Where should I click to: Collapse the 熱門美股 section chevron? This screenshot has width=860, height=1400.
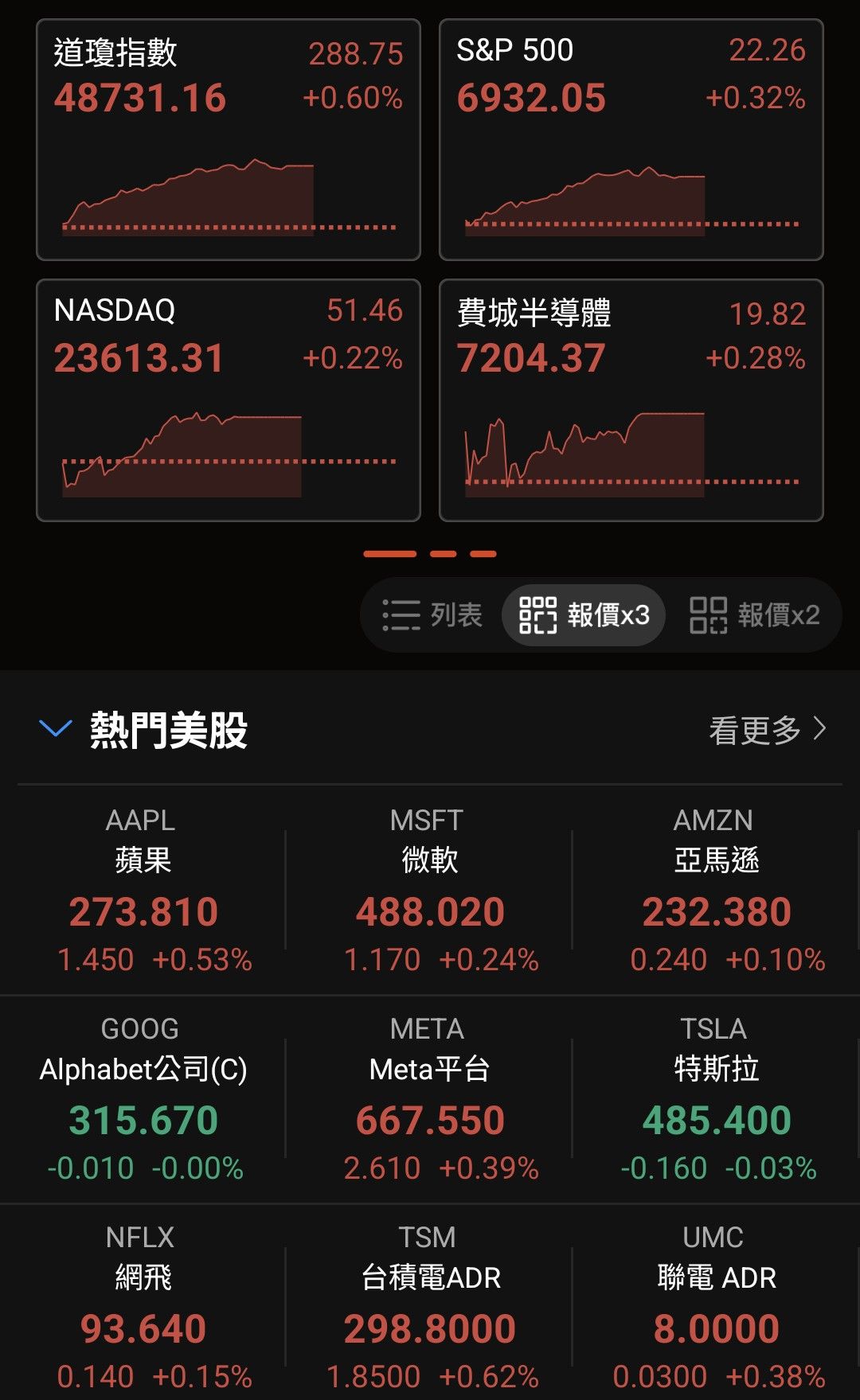pyautogui.click(x=53, y=726)
